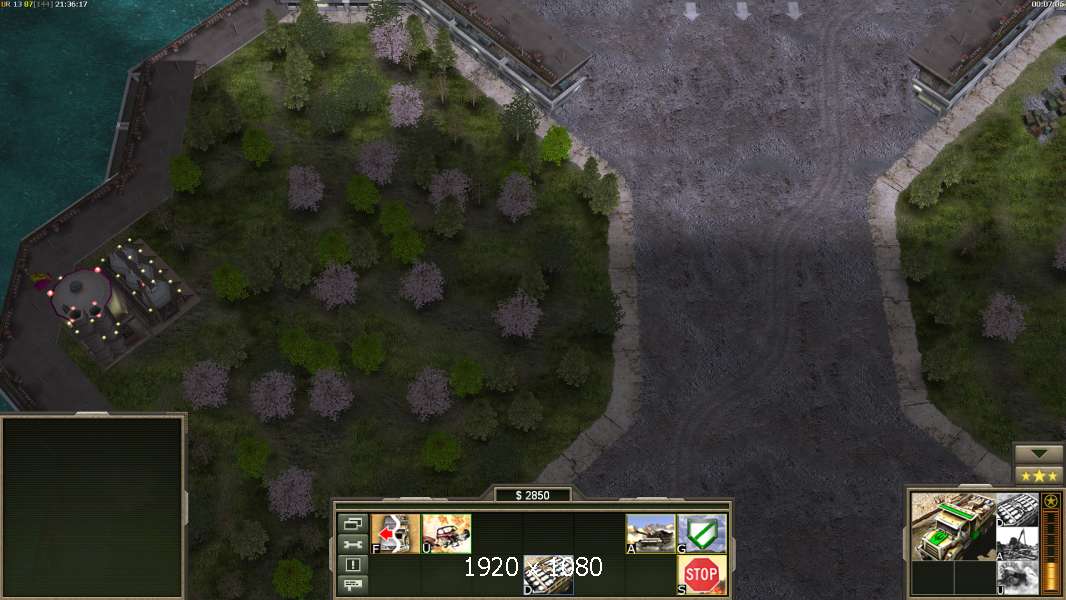Tap the D command in the lower row
The height and width of the screenshot is (600, 1066).
(548, 575)
